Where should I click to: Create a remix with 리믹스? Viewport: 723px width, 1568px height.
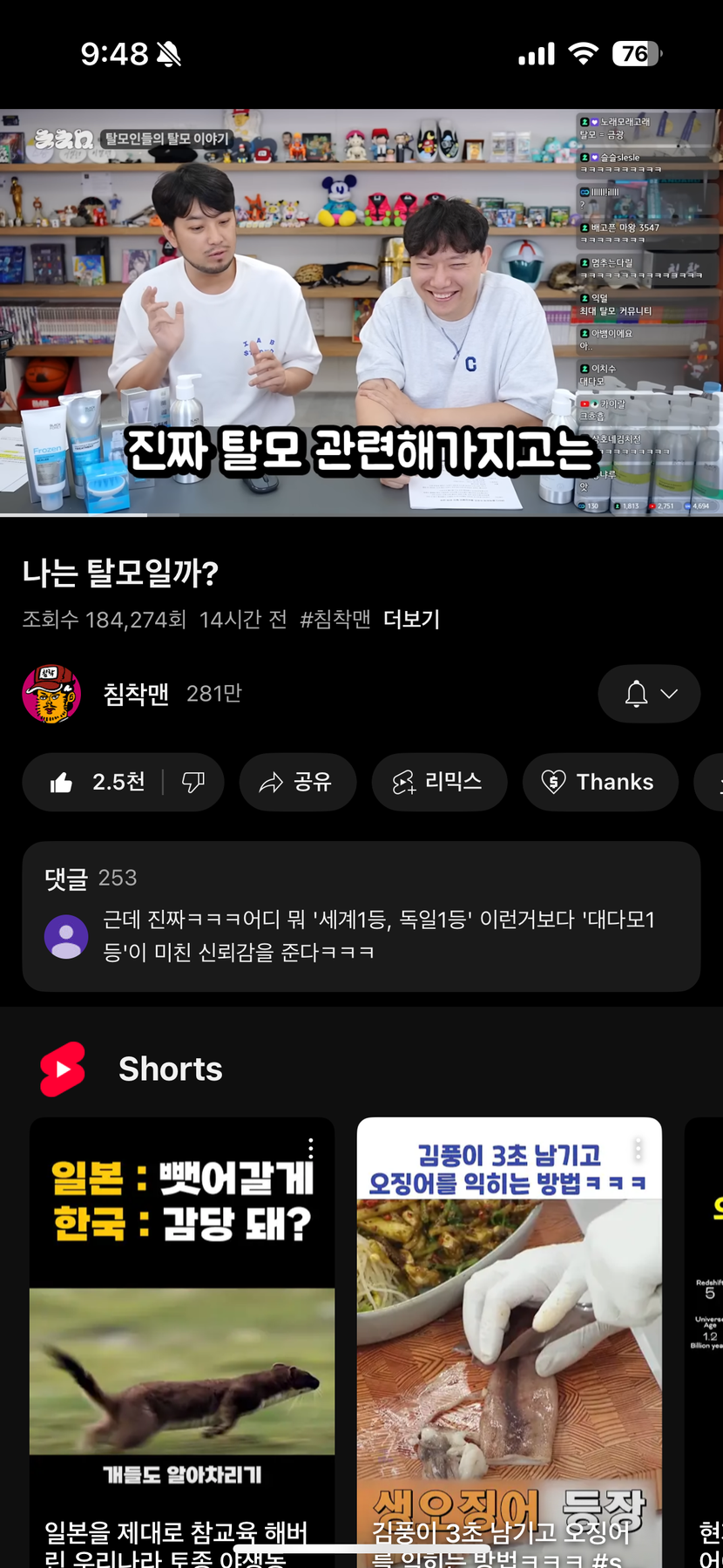(439, 782)
